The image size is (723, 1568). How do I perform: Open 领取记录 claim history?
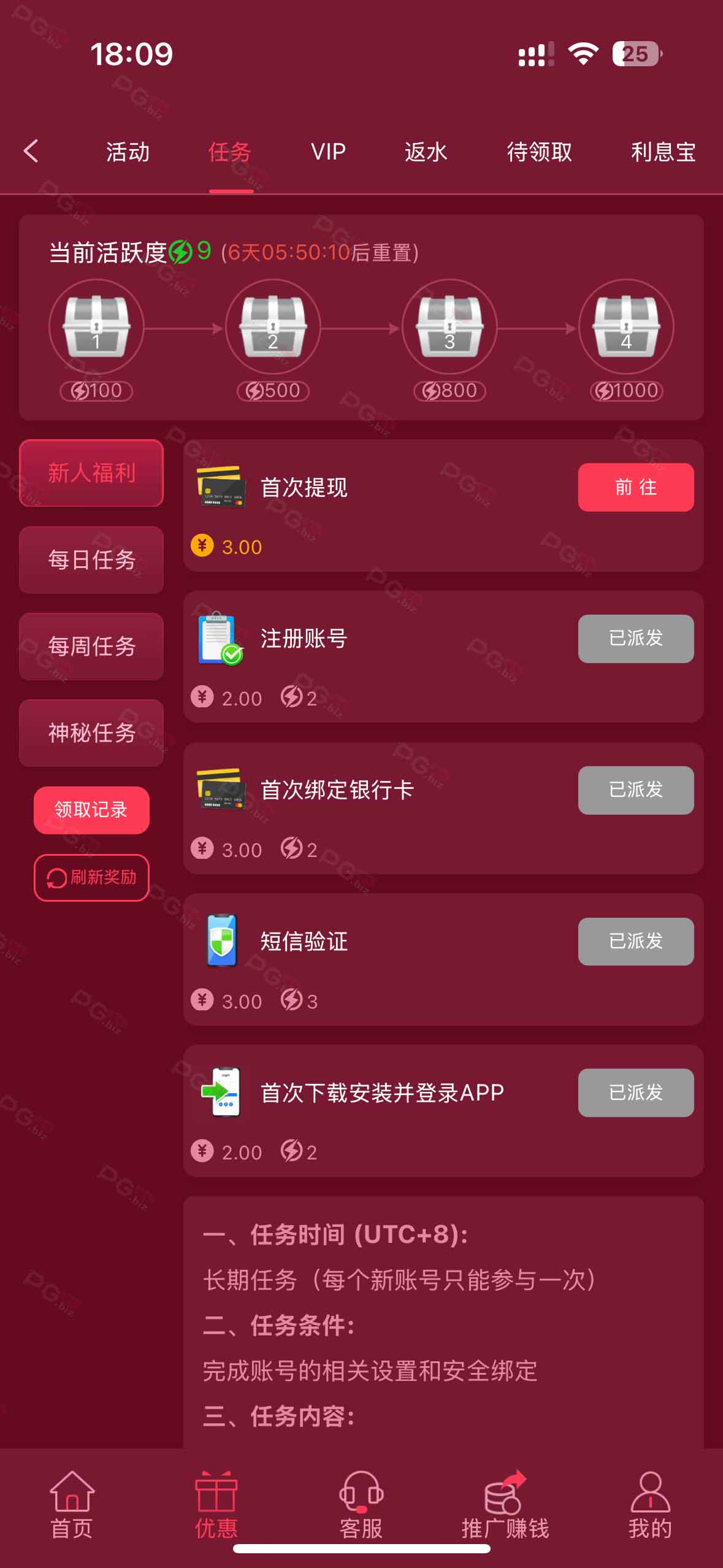tap(91, 810)
